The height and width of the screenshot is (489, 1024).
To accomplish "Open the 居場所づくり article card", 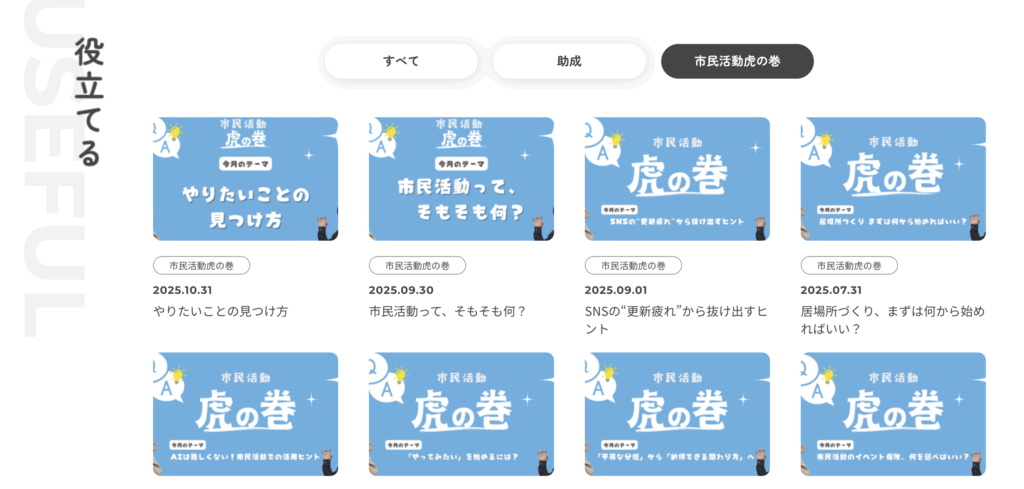I will [x=893, y=179].
